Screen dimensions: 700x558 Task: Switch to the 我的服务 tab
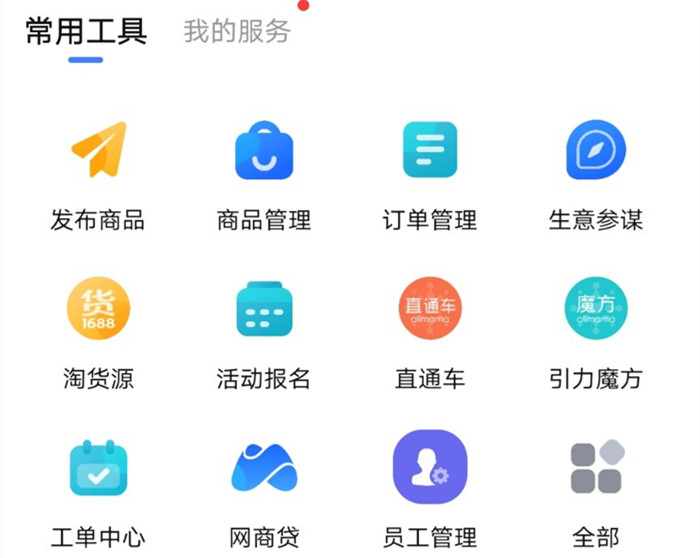pyautogui.click(x=237, y=32)
